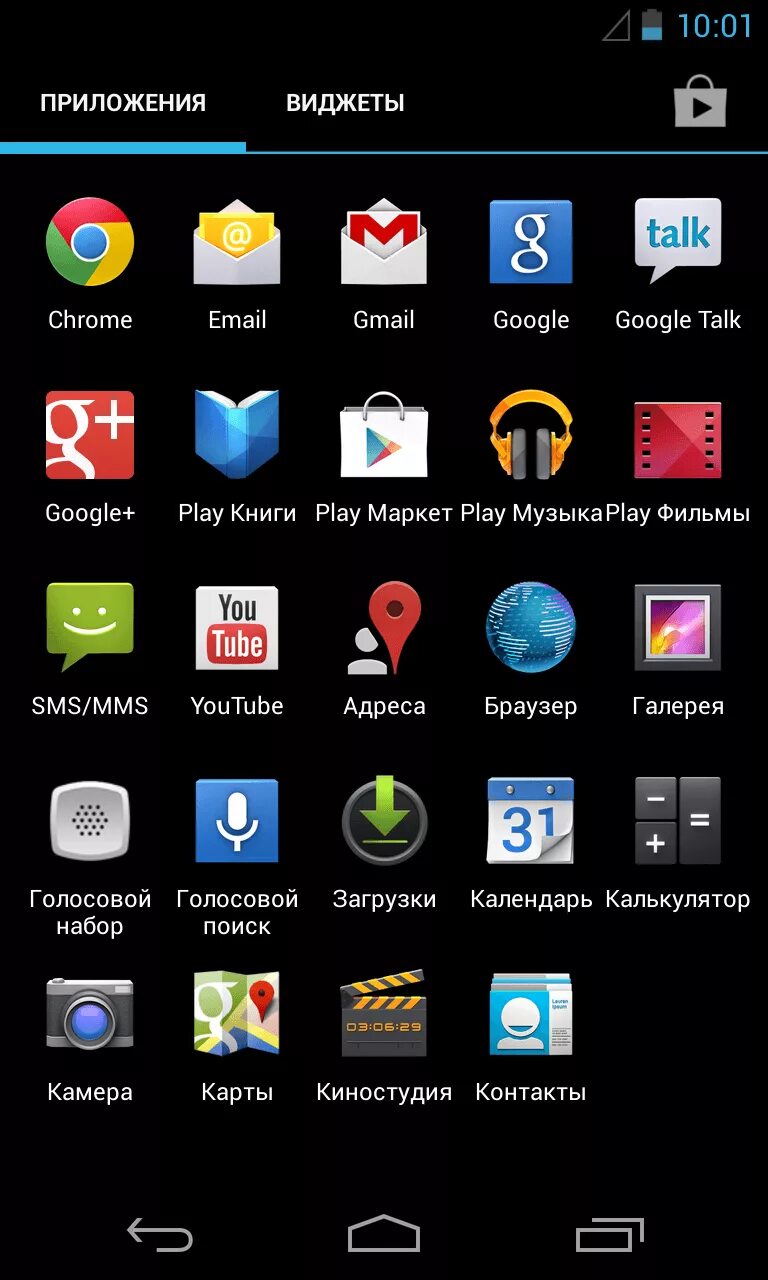Screen dimensions: 768x1280
Task: Open the SMS/MMS messaging app
Action: click(90, 628)
